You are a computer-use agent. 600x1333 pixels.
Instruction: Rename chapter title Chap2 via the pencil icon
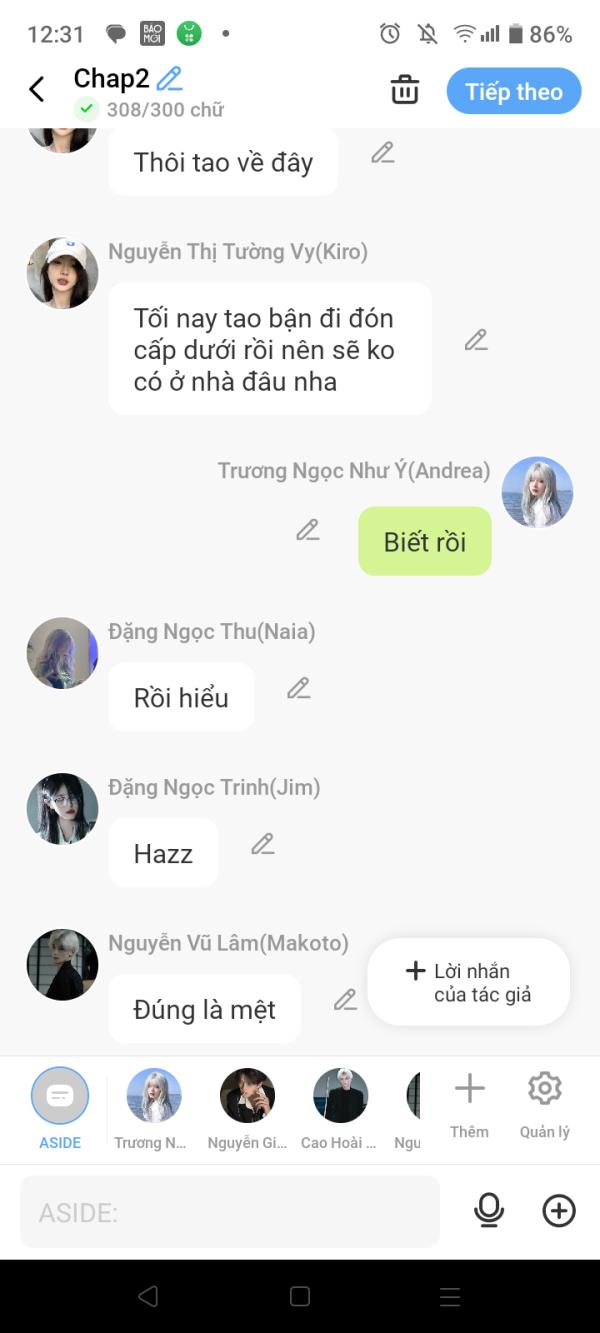pyautogui.click(x=170, y=79)
